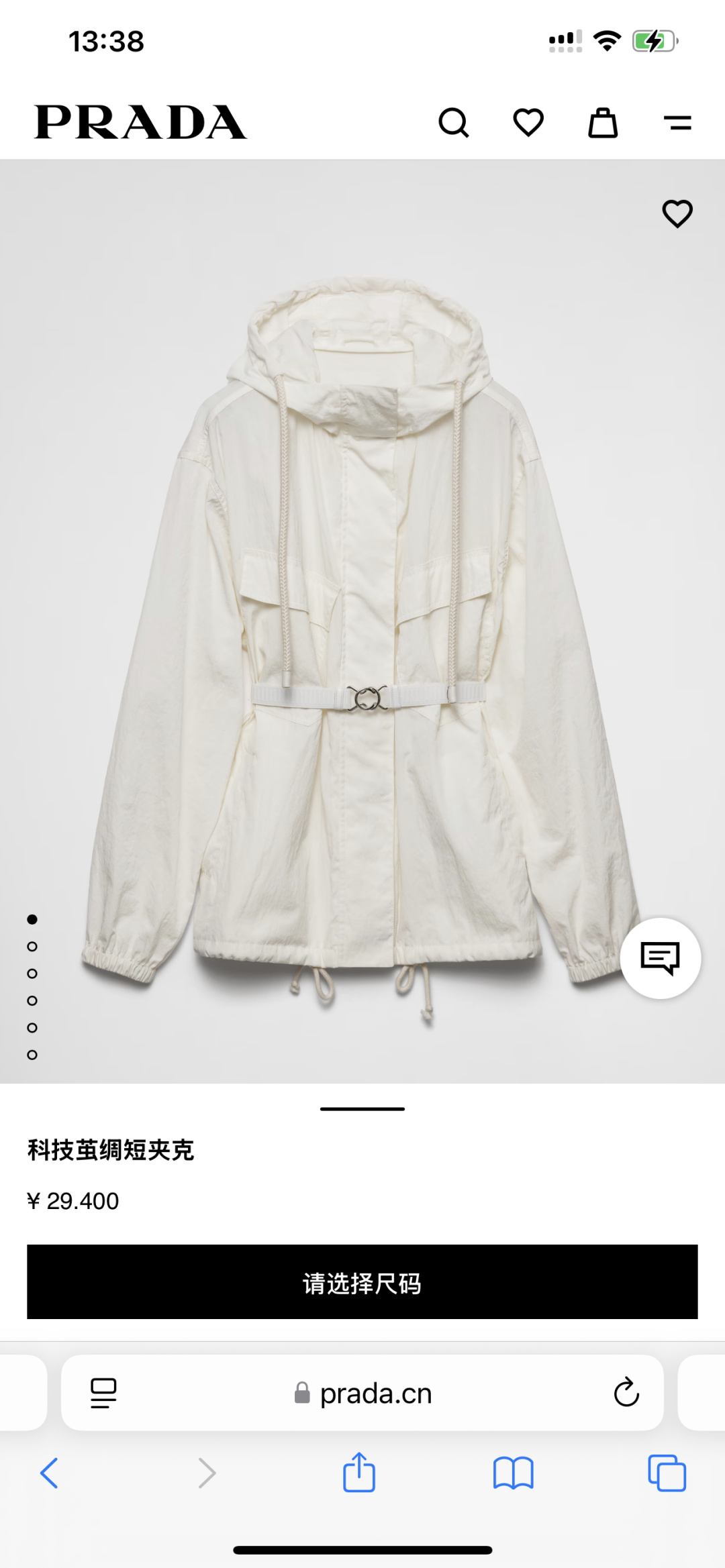Open the shopping bag
This screenshot has height=1568, width=725.
(603, 123)
